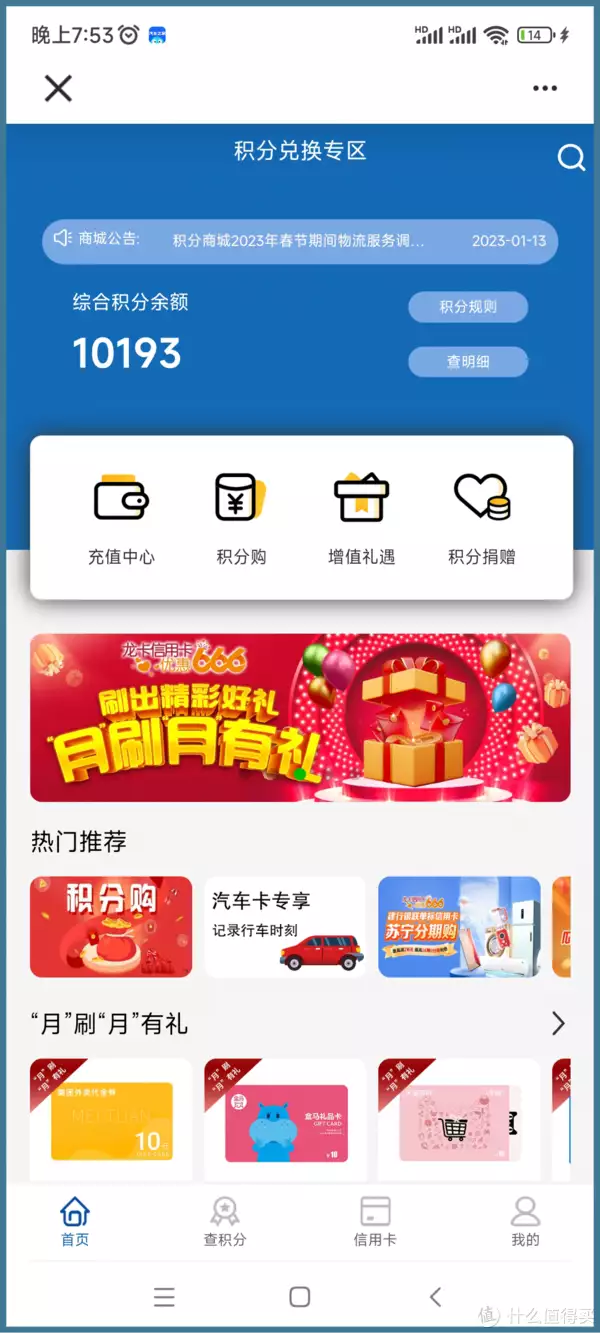Image resolution: width=600 pixels, height=1333 pixels.
Task: Open the red 积分购 recommendation card
Action: point(111,926)
